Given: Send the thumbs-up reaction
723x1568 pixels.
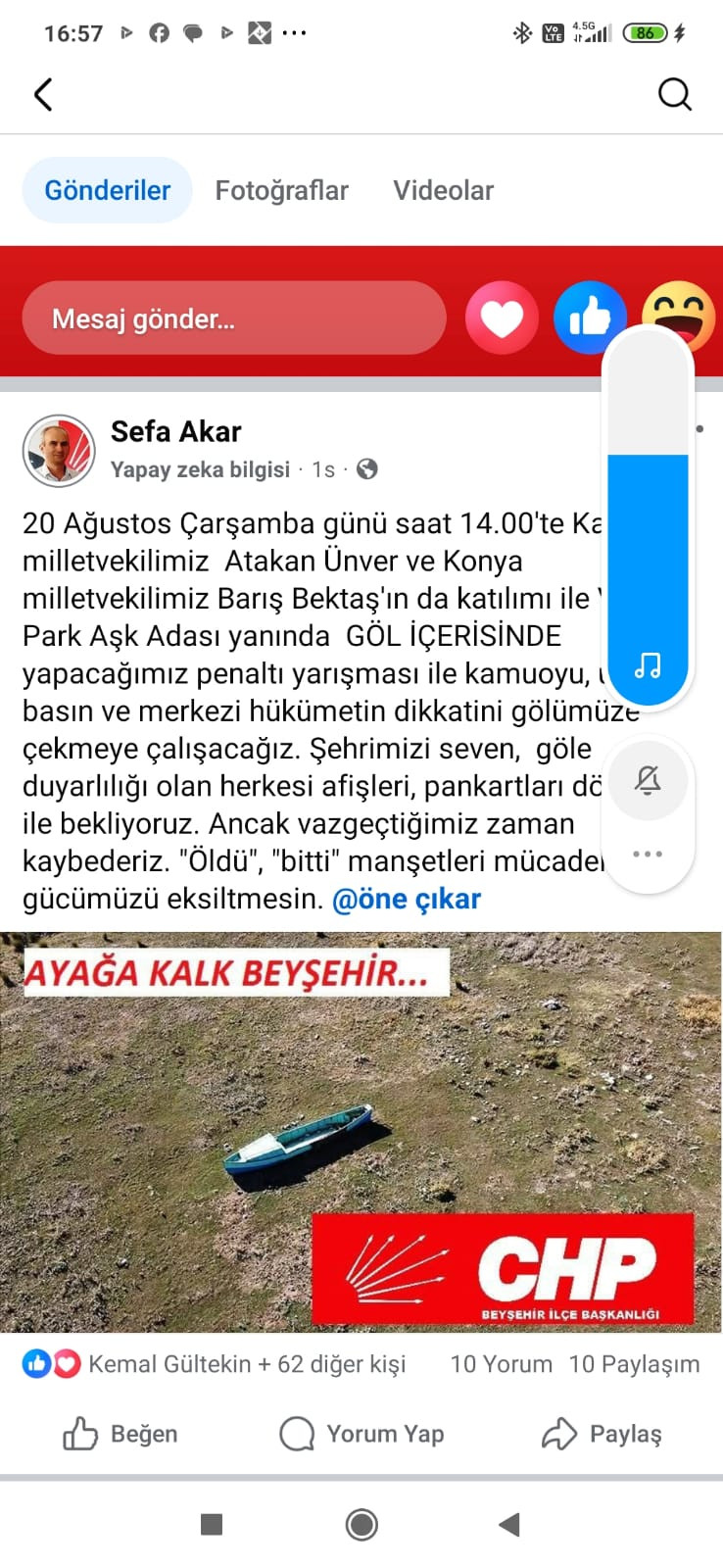Looking at the screenshot, I should point(588,318).
